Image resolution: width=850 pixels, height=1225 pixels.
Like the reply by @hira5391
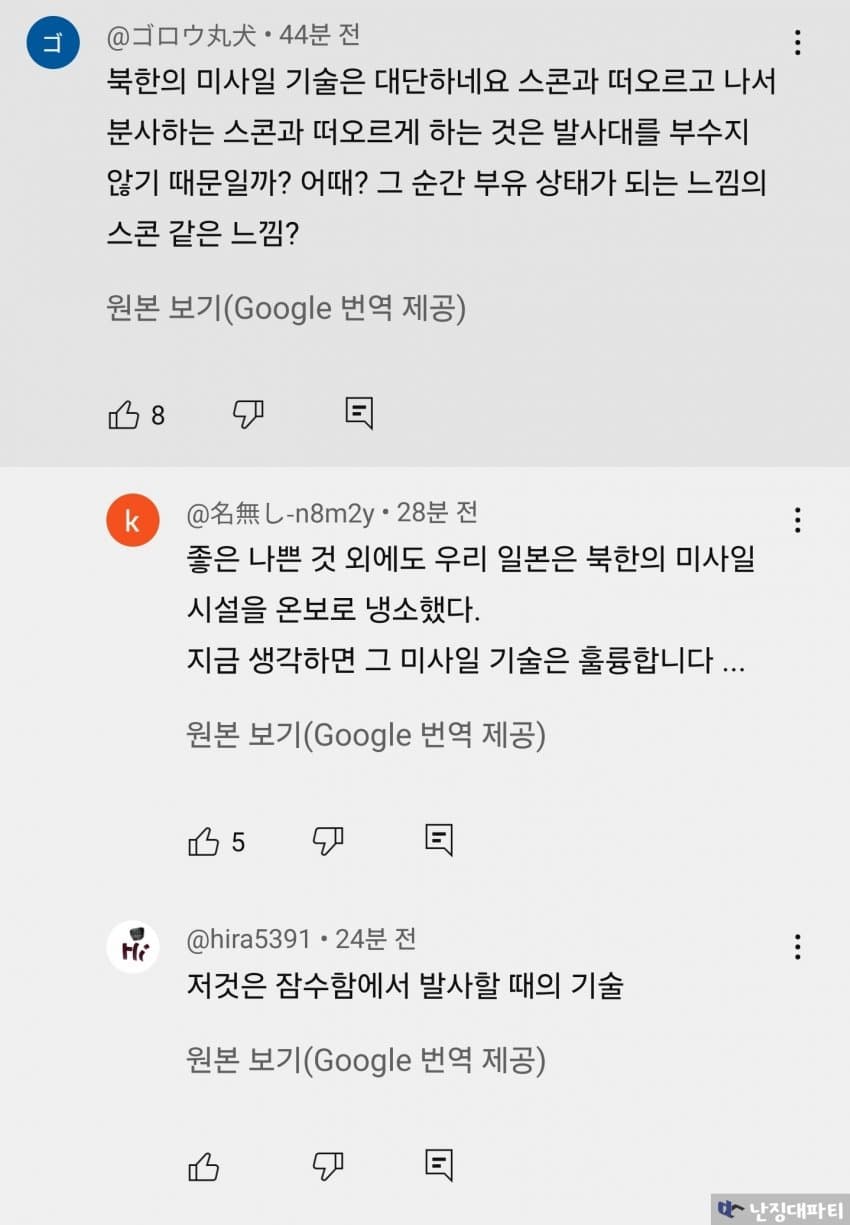204,1166
